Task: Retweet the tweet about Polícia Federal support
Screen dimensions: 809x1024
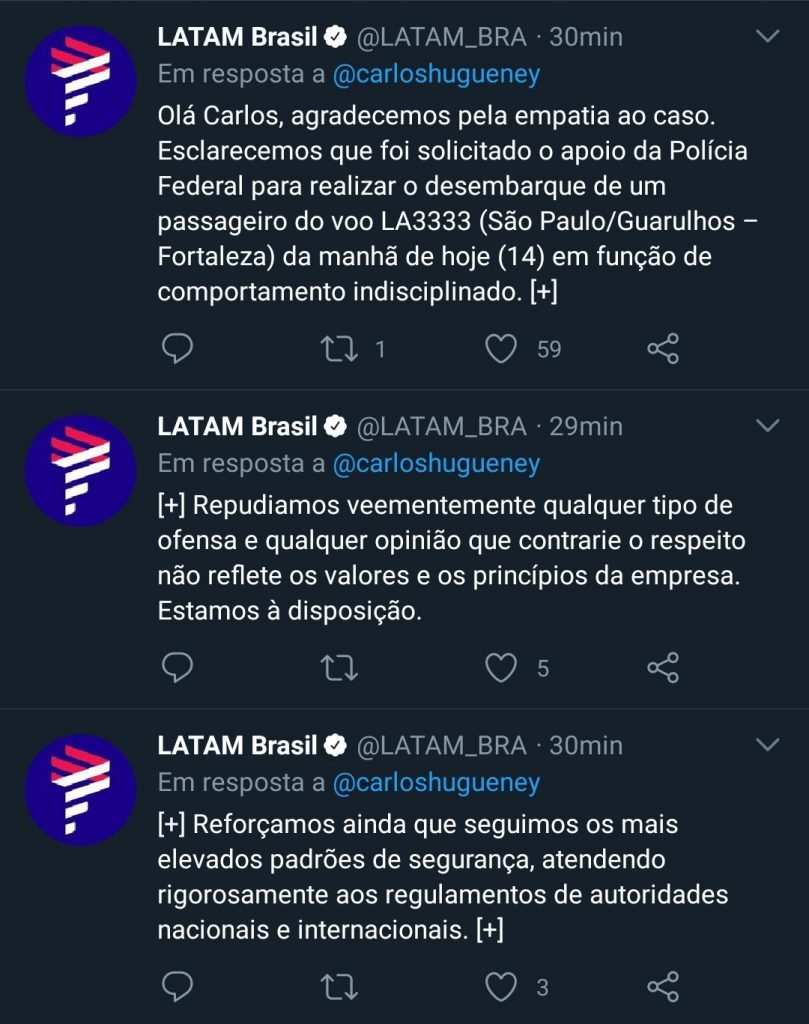Action: coord(338,348)
